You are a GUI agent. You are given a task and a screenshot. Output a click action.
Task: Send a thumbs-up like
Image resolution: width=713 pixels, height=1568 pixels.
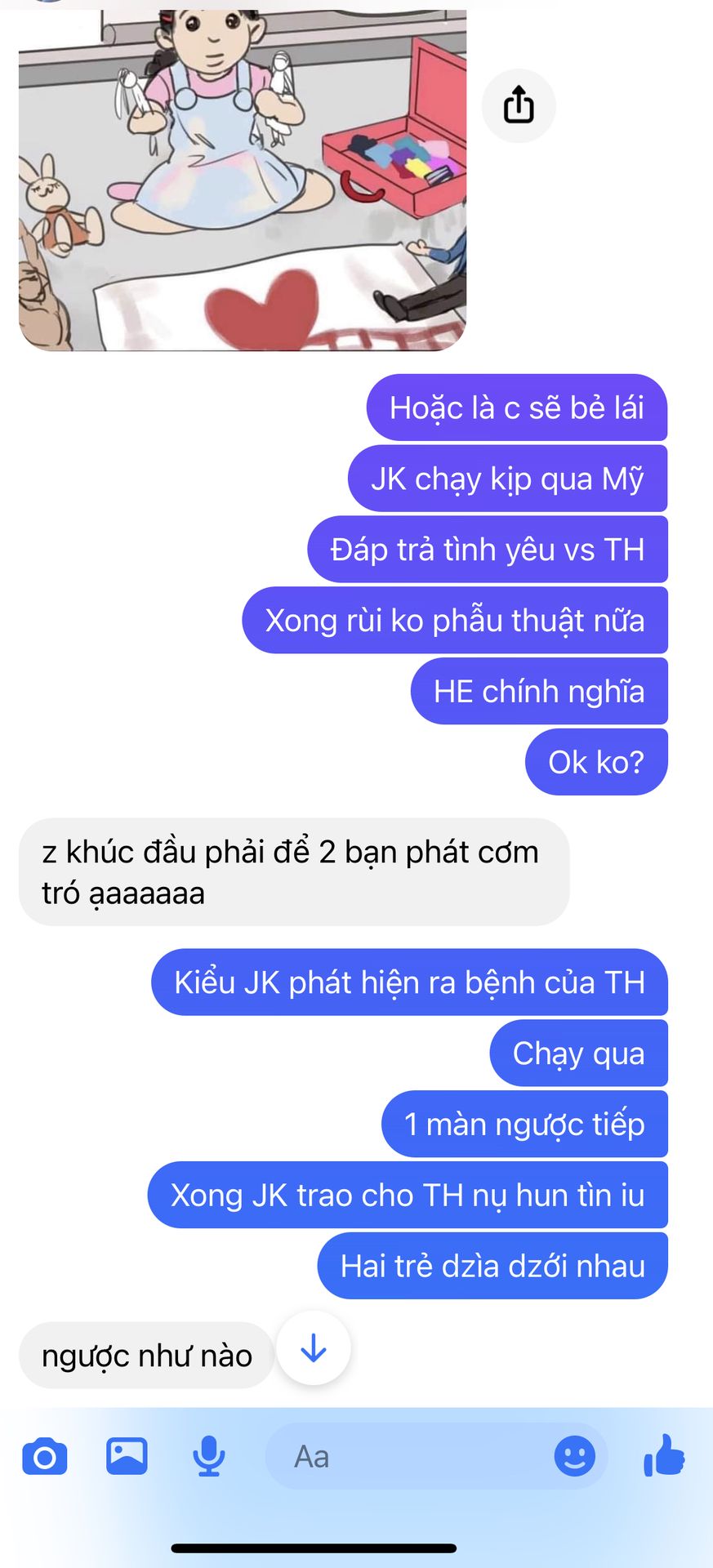664,1455
